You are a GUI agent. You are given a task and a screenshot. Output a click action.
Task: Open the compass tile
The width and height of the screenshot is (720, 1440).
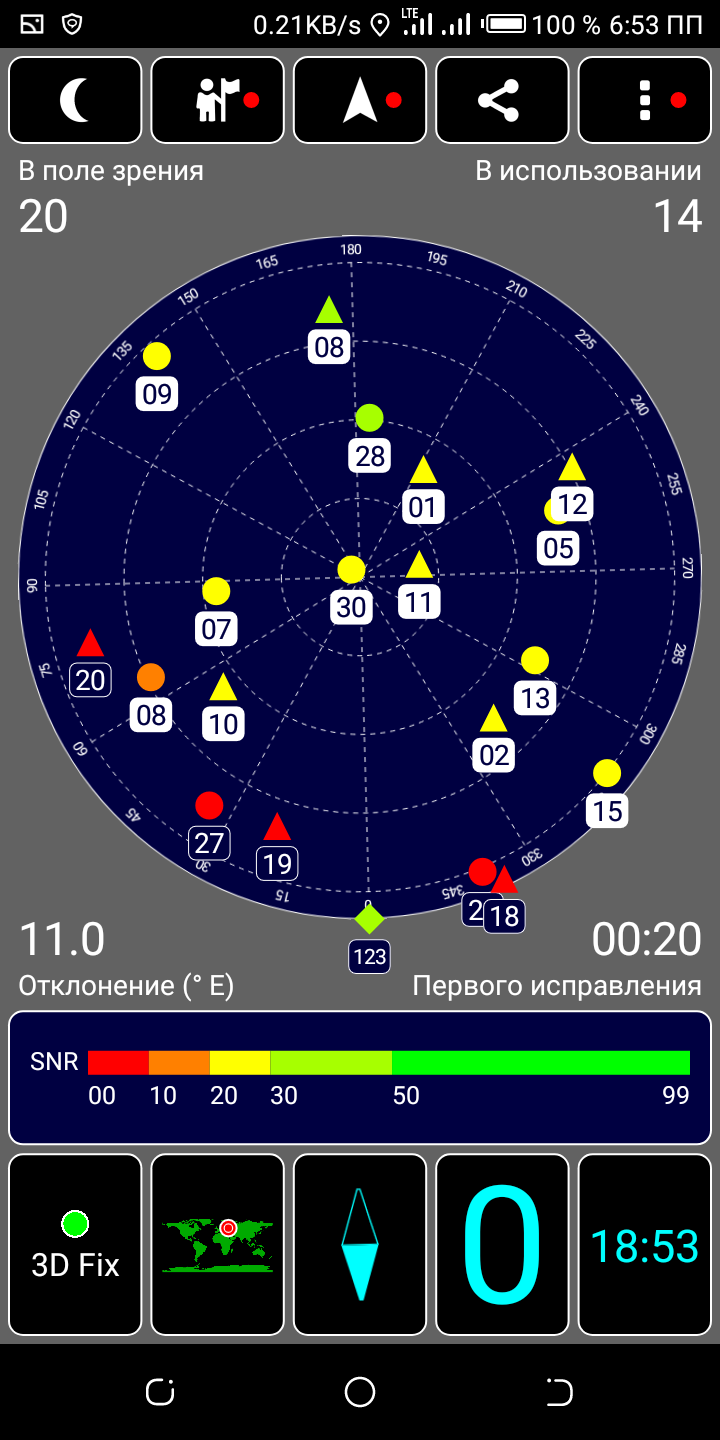tap(360, 1245)
